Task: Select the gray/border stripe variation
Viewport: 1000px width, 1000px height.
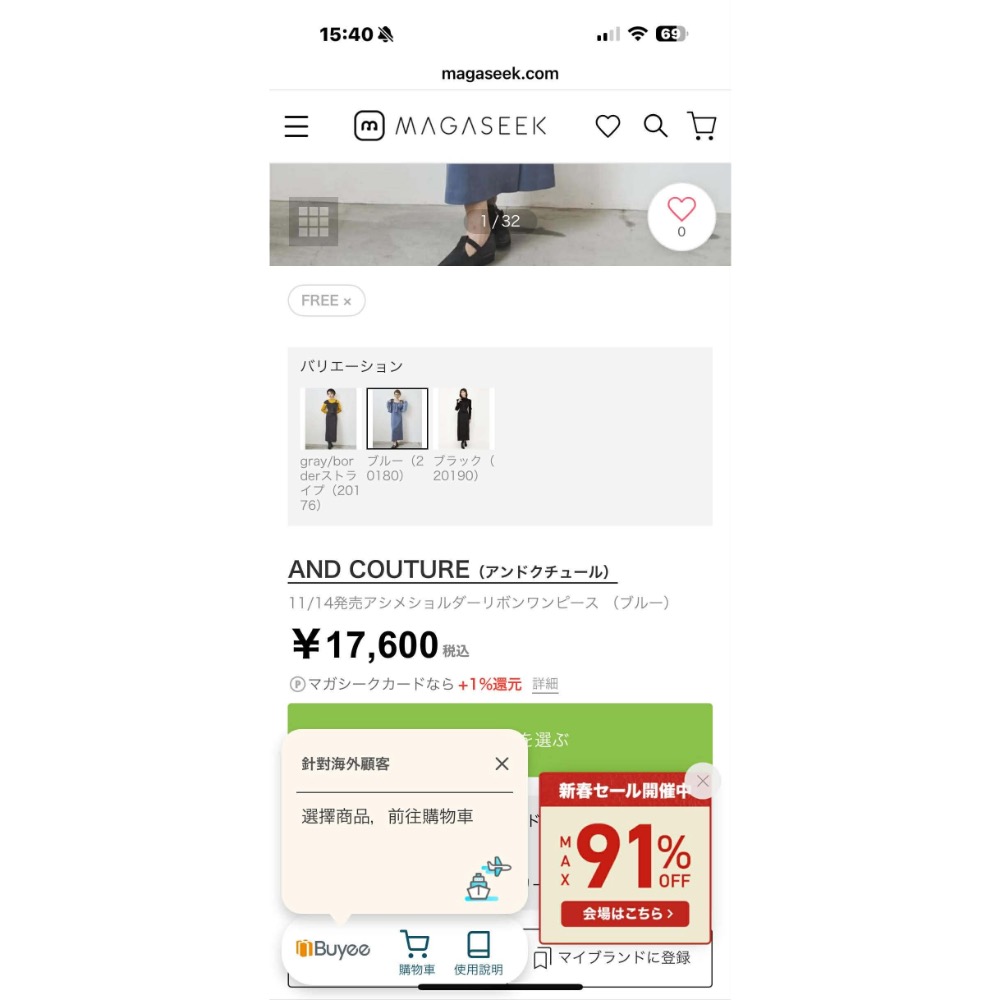Action: 330,419
